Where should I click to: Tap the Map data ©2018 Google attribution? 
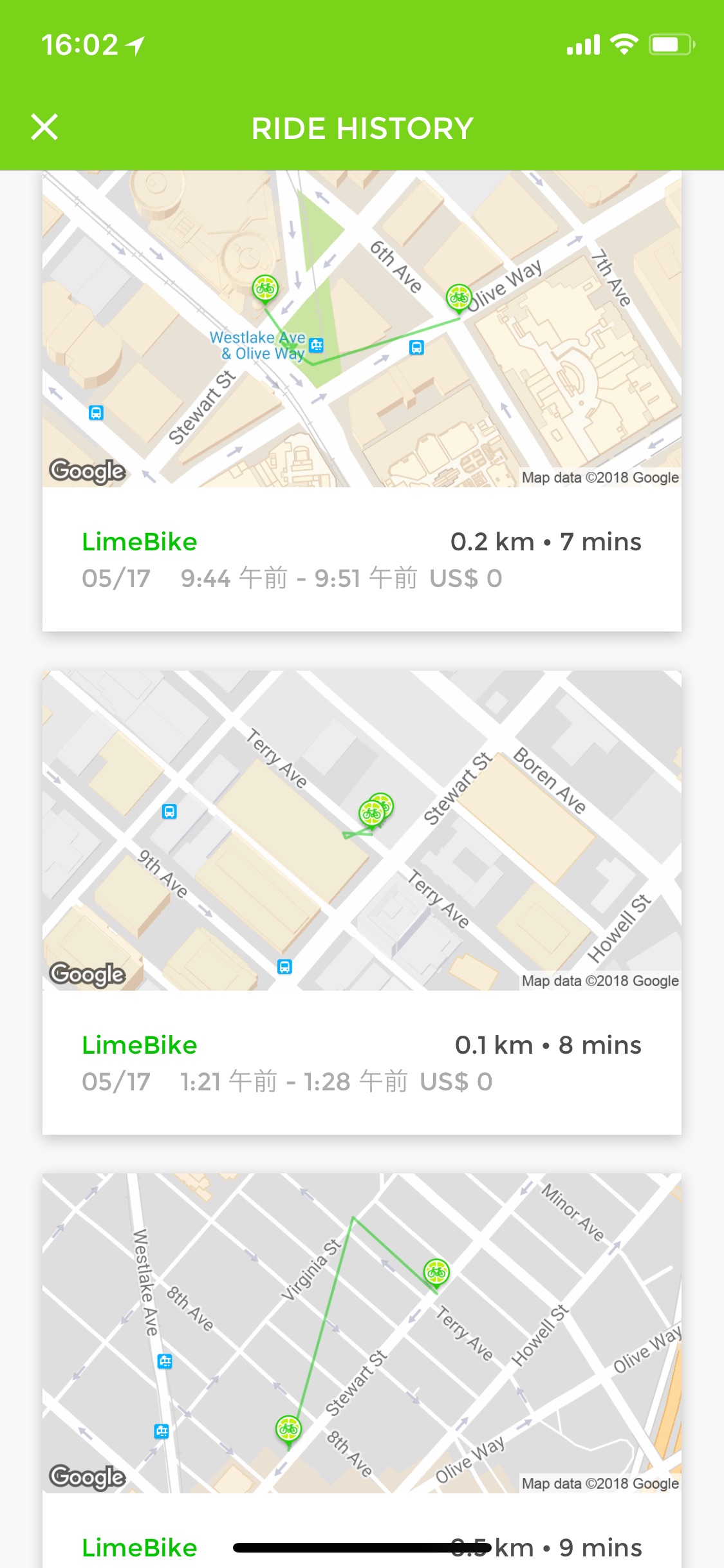600,477
